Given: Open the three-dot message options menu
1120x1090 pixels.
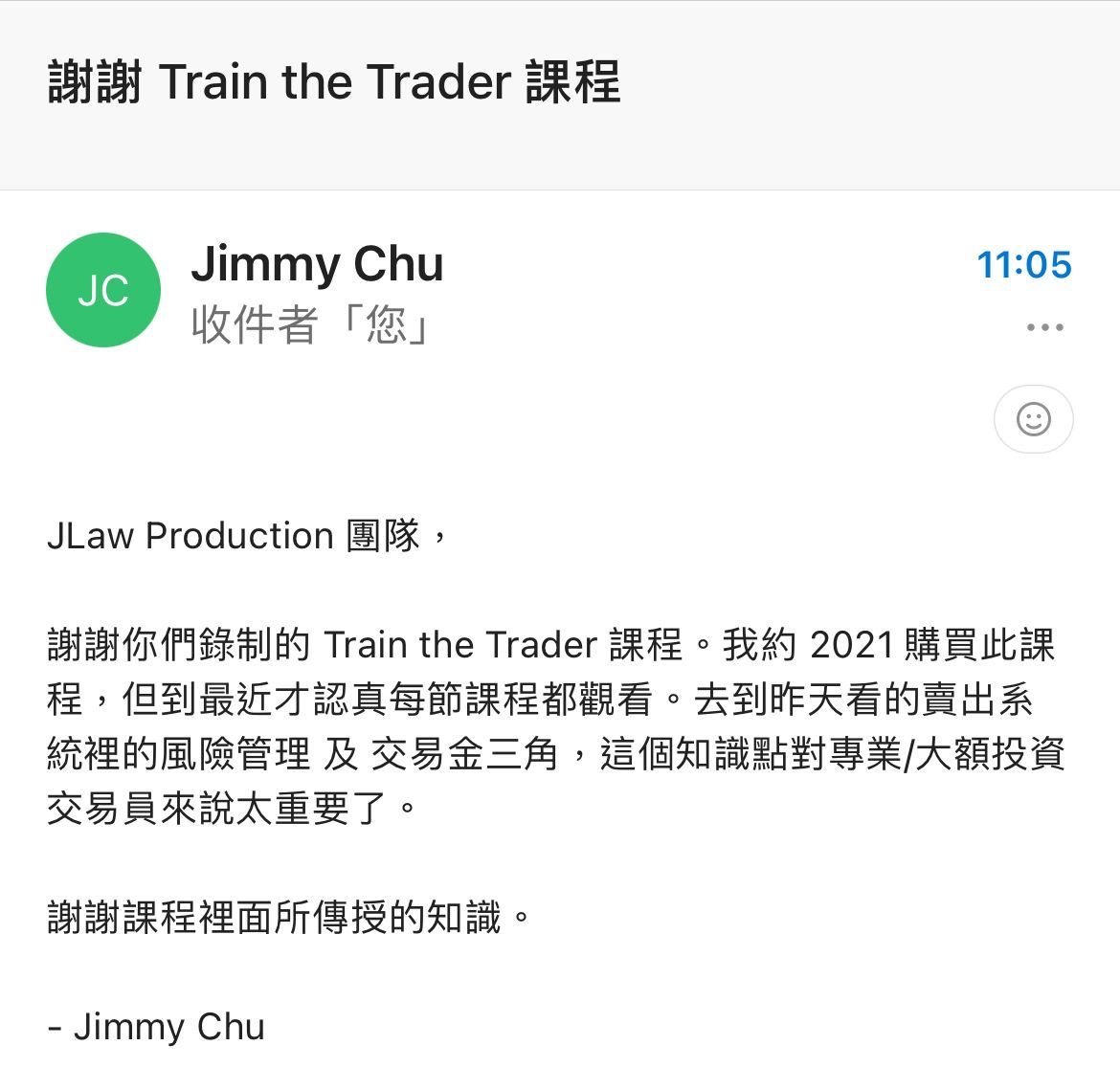Looking at the screenshot, I should coord(1044,327).
